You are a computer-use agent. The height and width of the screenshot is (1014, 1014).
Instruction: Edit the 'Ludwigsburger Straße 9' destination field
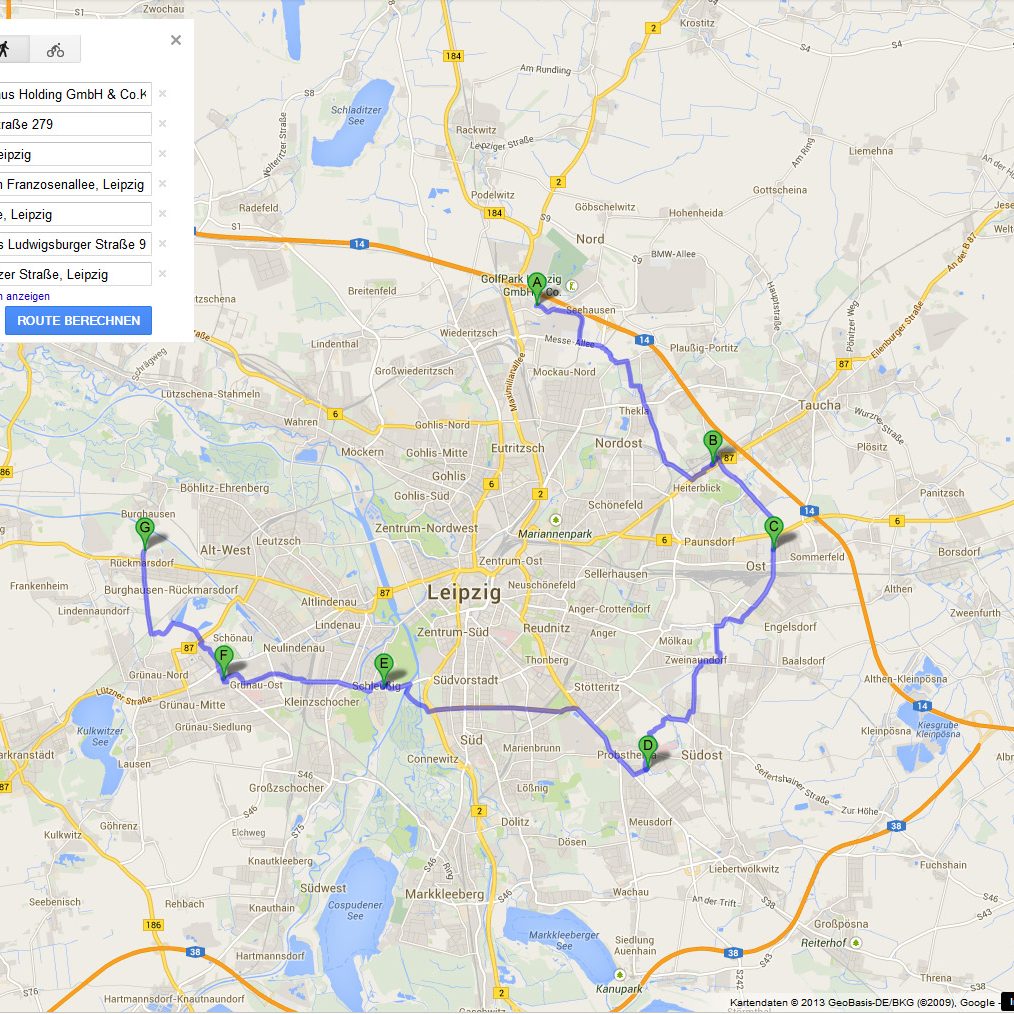coord(74,244)
